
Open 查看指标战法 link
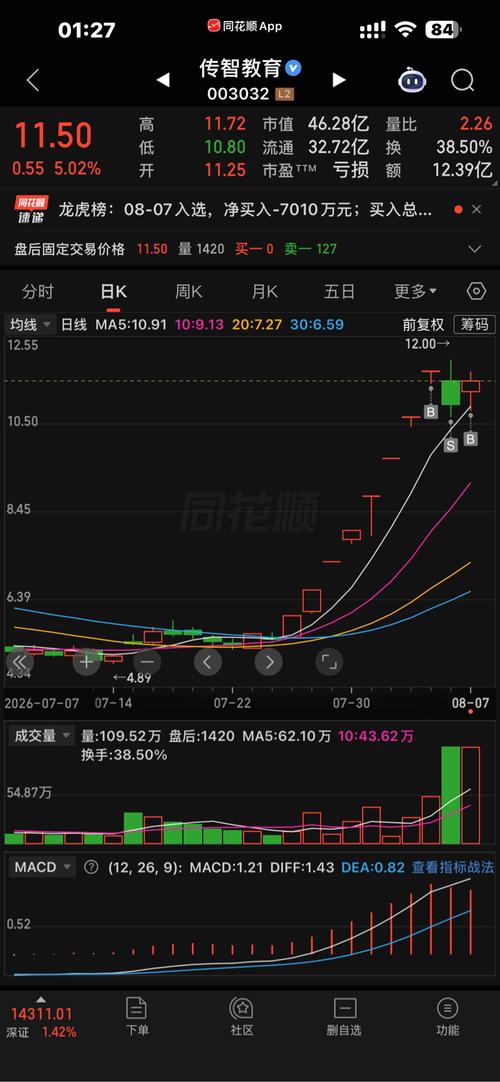[x=452, y=867]
